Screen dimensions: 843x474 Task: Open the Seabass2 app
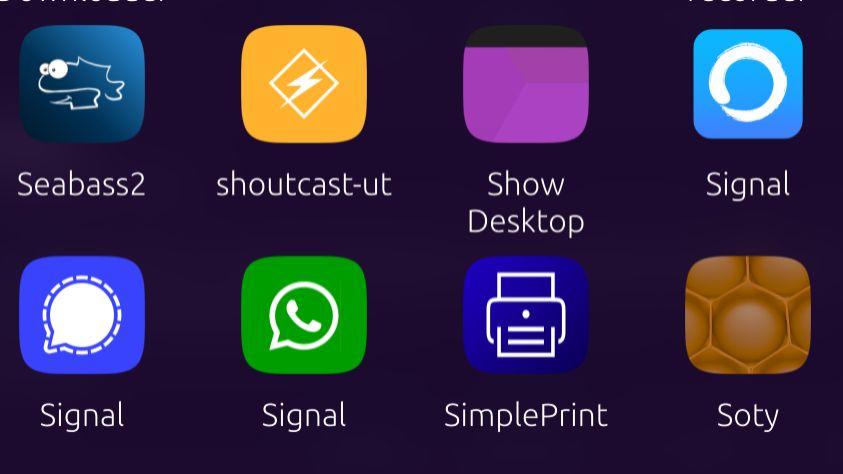[x=82, y=84]
